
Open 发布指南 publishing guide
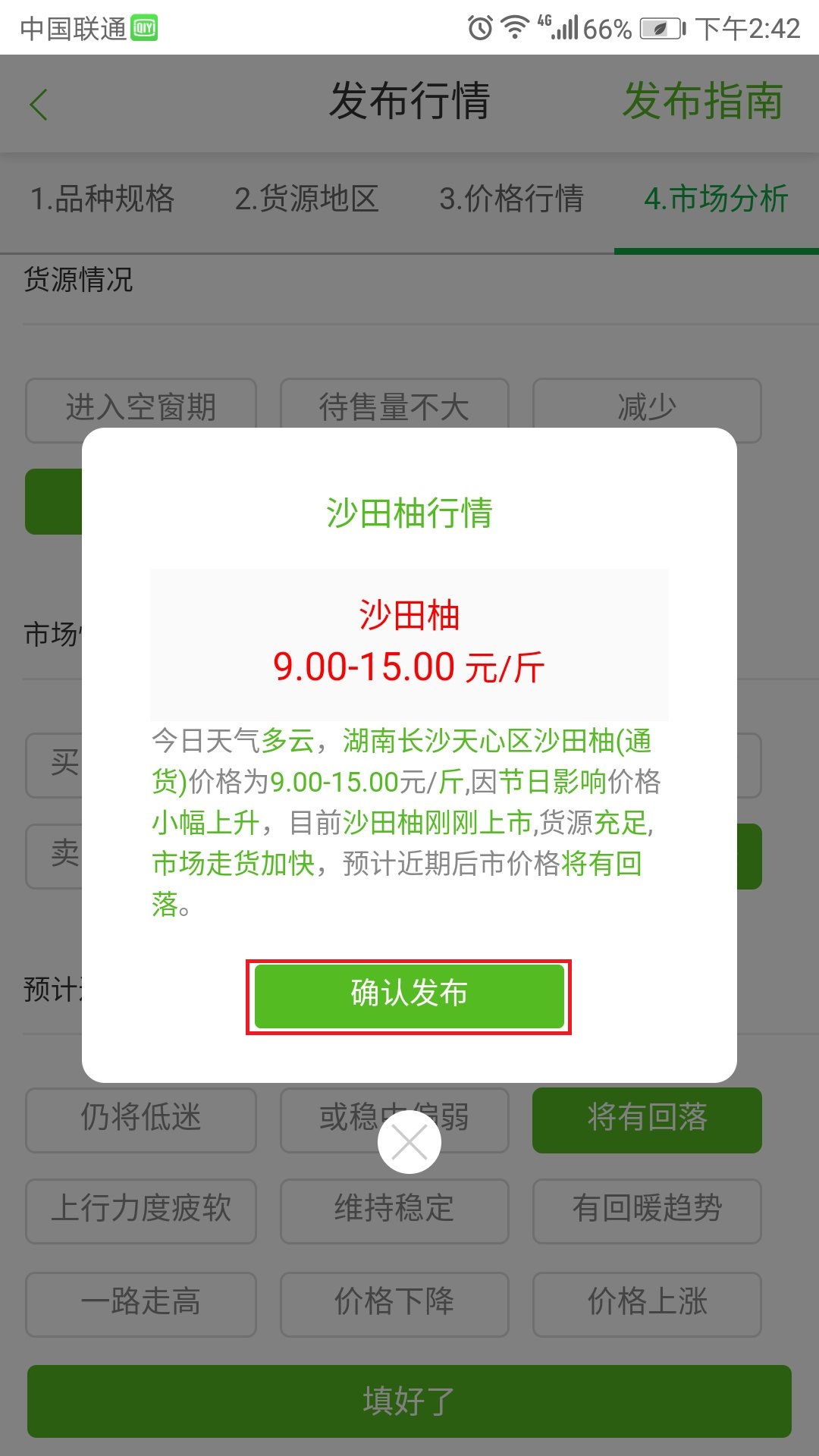click(703, 102)
